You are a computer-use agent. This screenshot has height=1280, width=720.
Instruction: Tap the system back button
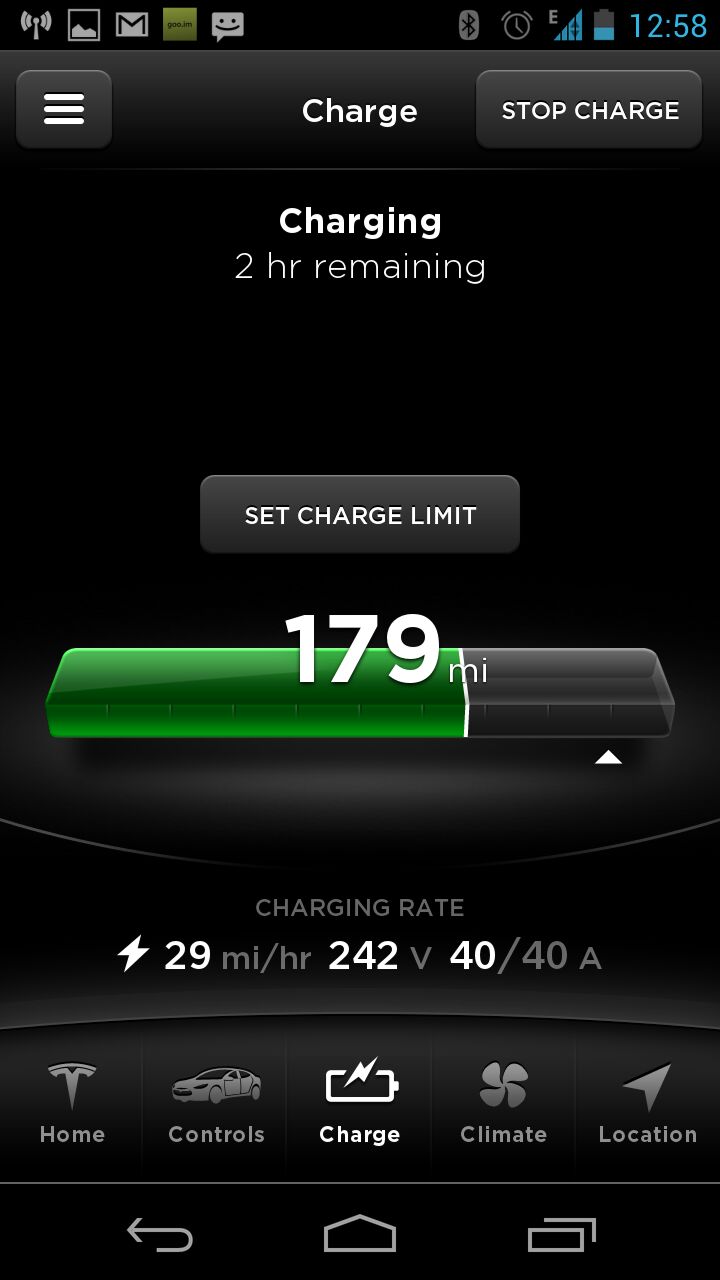click(x=160, y=1235)
